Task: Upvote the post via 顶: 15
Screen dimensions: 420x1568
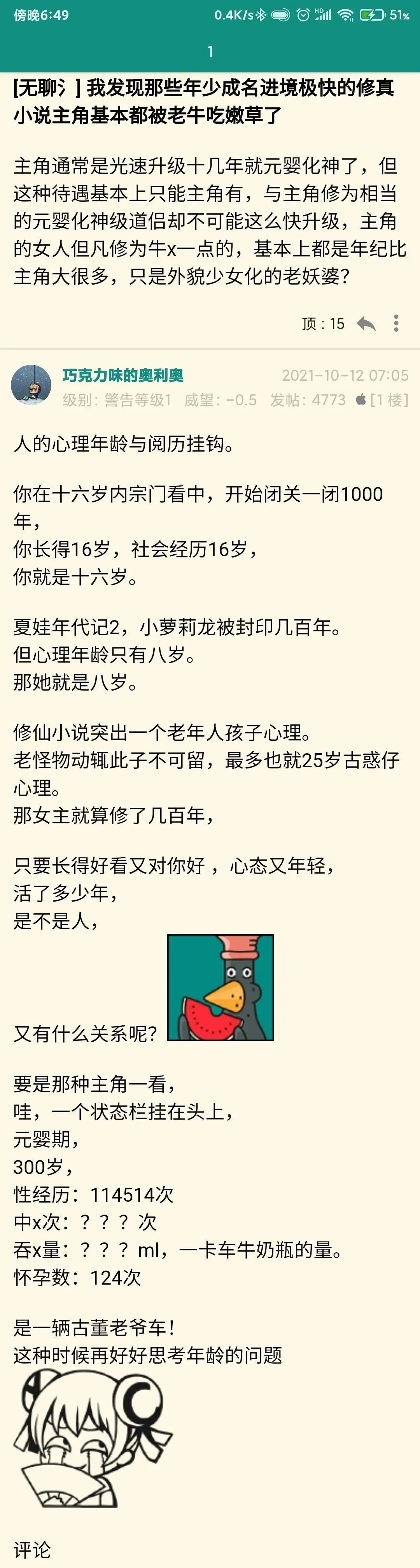Action: pos(323,323)
